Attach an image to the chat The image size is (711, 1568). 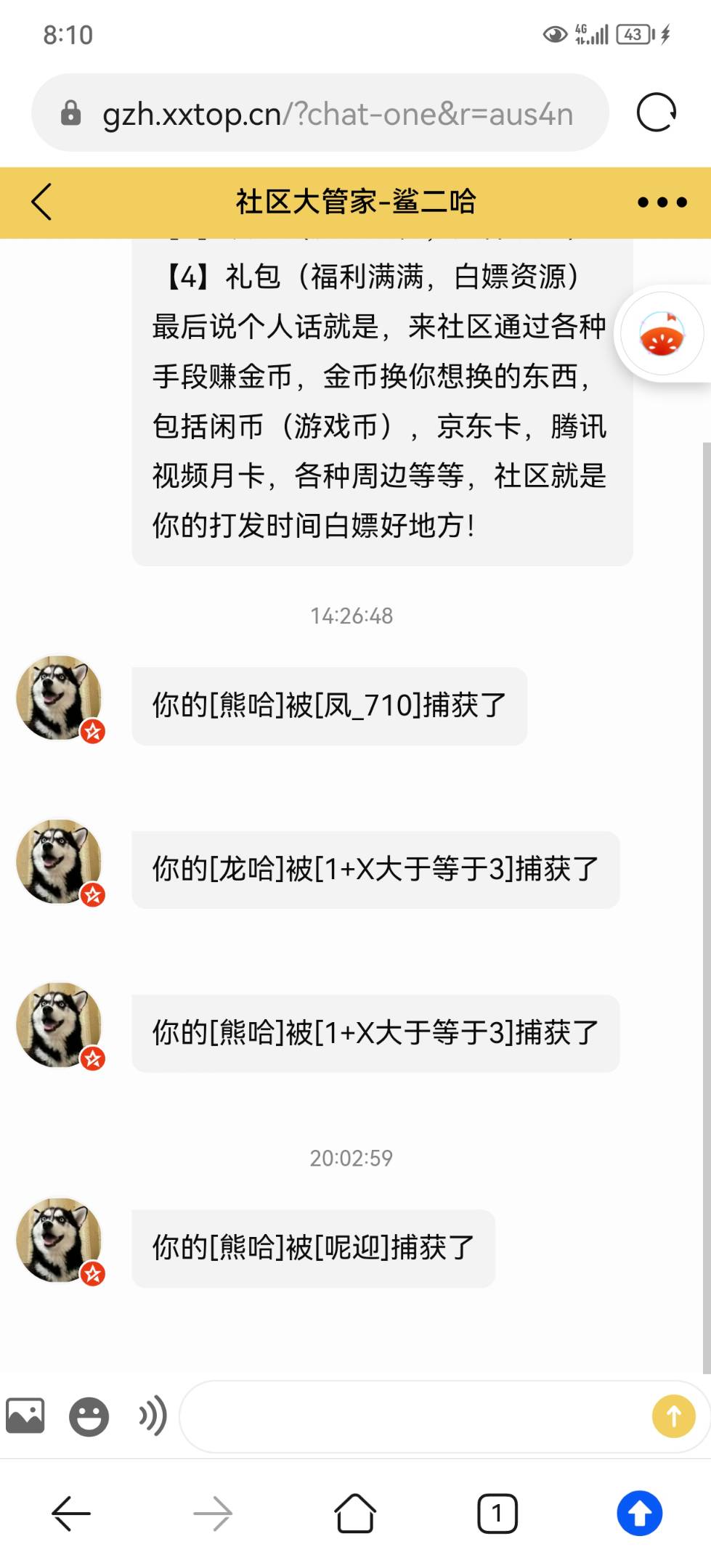coord(25,1416)
